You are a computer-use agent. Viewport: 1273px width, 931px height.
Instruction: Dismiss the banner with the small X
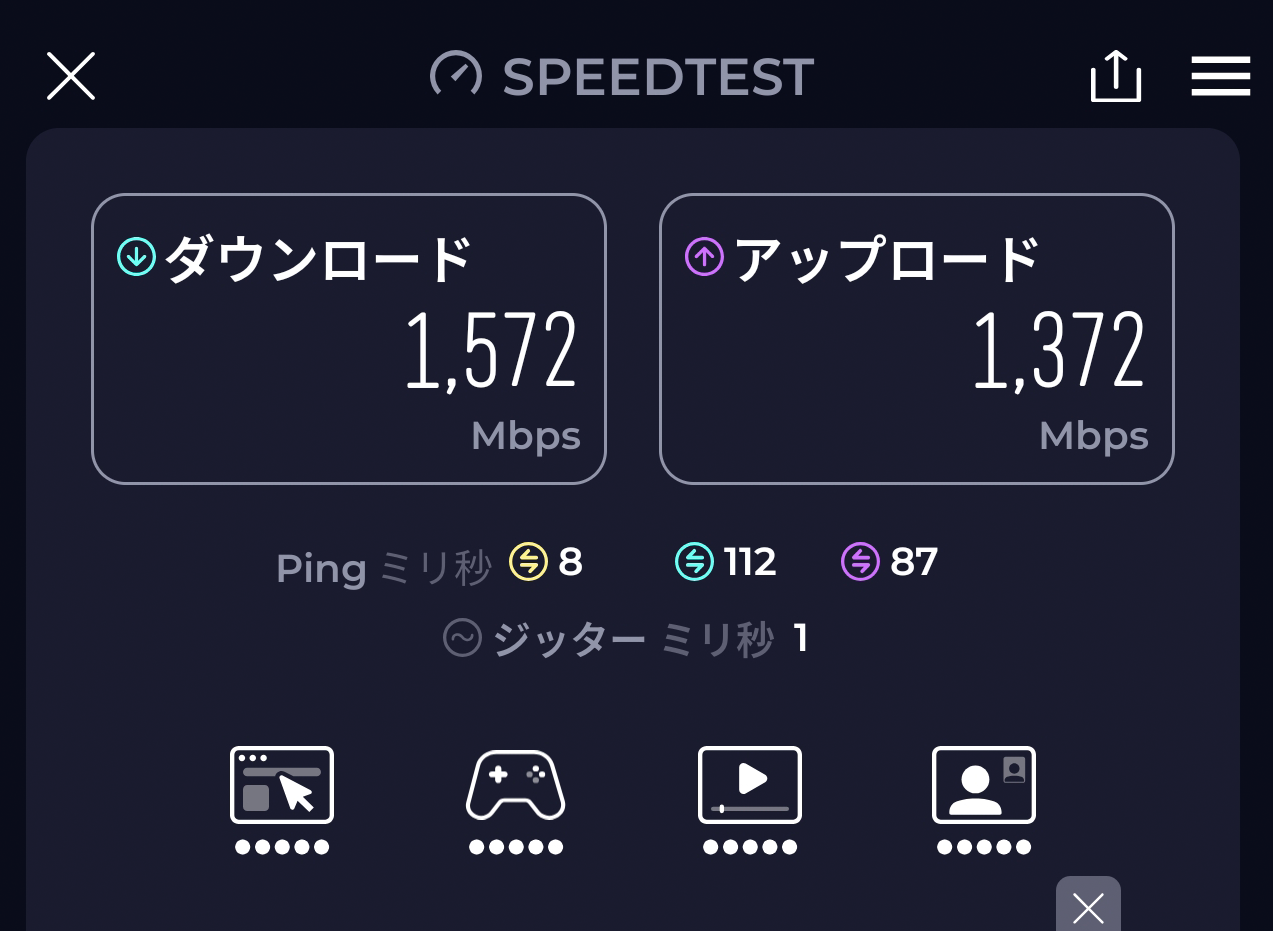click(1088, 908)
